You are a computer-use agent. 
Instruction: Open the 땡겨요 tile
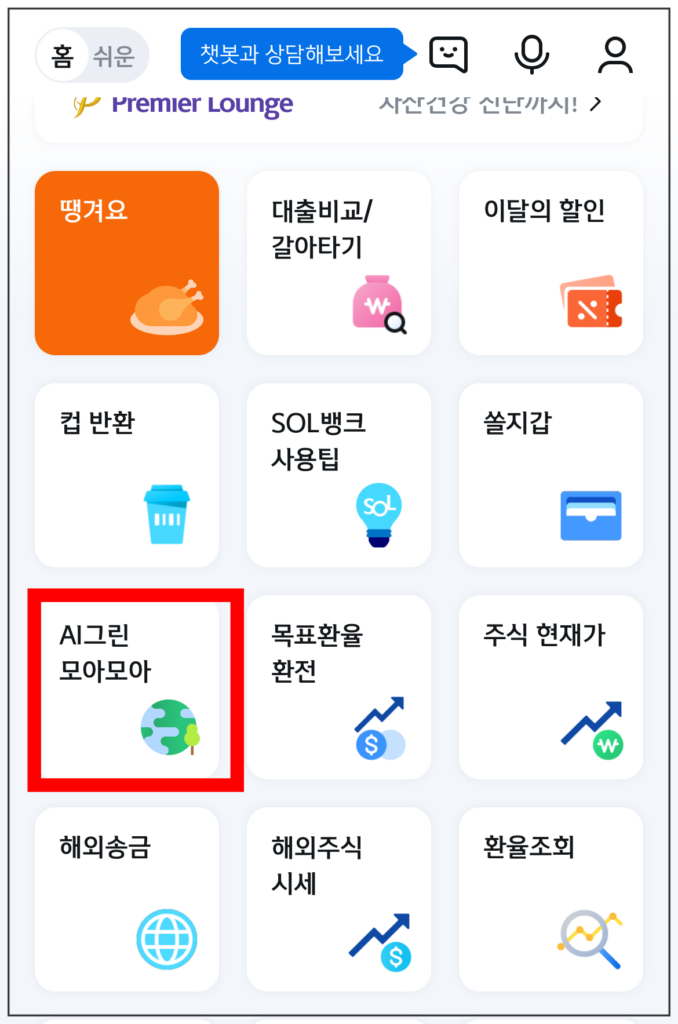tap(127, 263)
